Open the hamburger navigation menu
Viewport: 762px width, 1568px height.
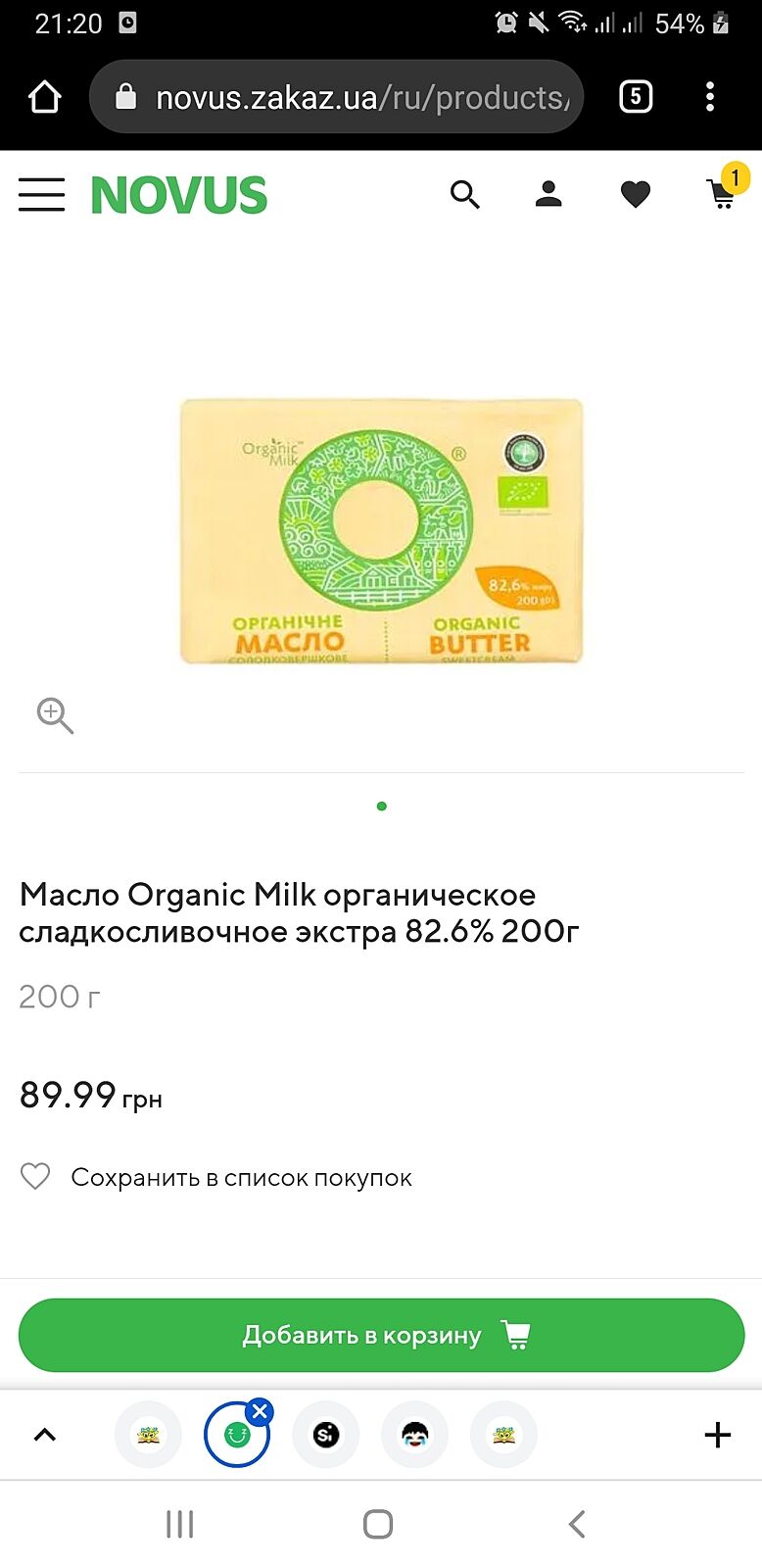tap(41, 194)
